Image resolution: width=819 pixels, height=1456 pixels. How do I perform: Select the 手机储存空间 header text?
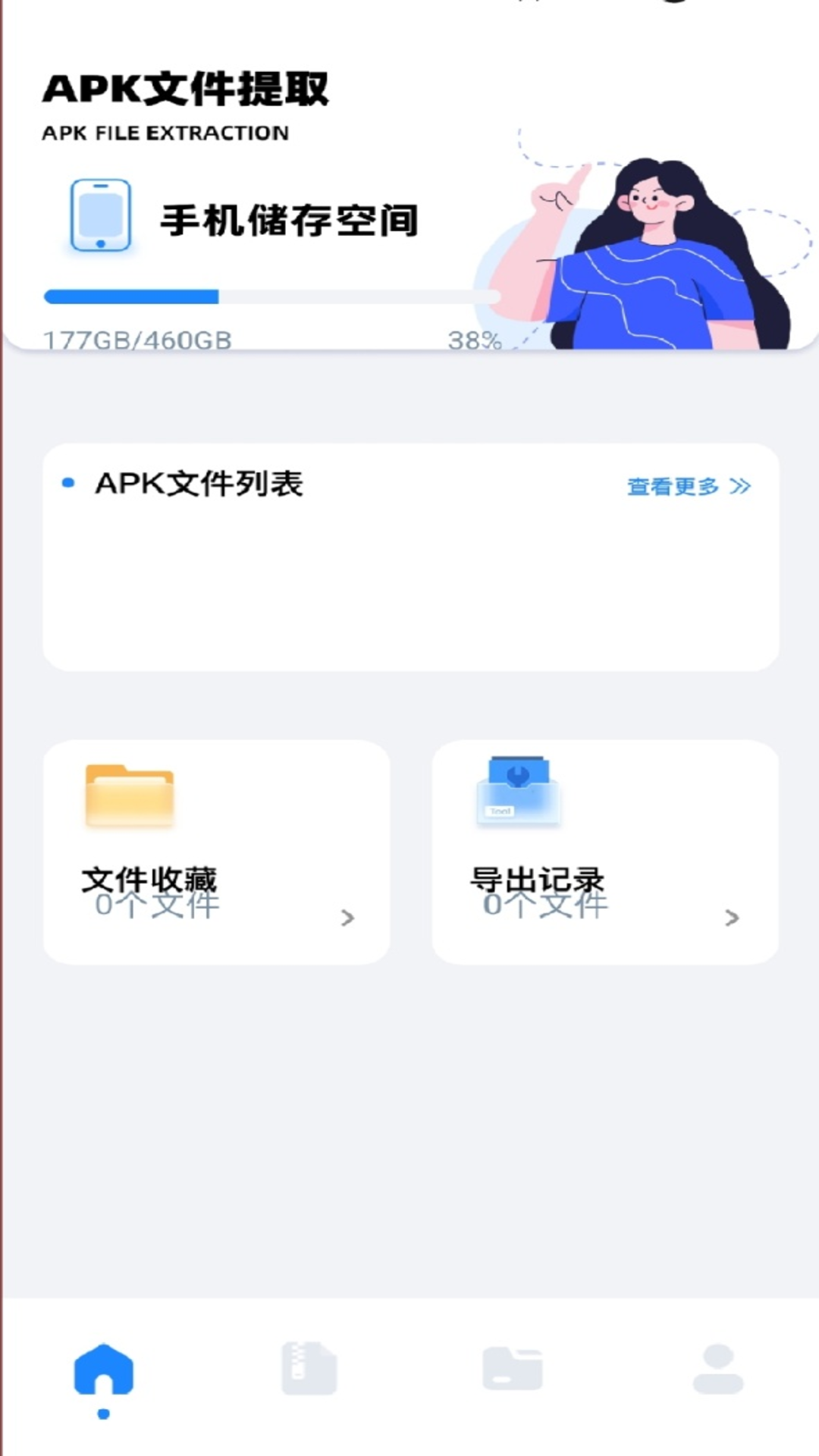click(291, 220)
